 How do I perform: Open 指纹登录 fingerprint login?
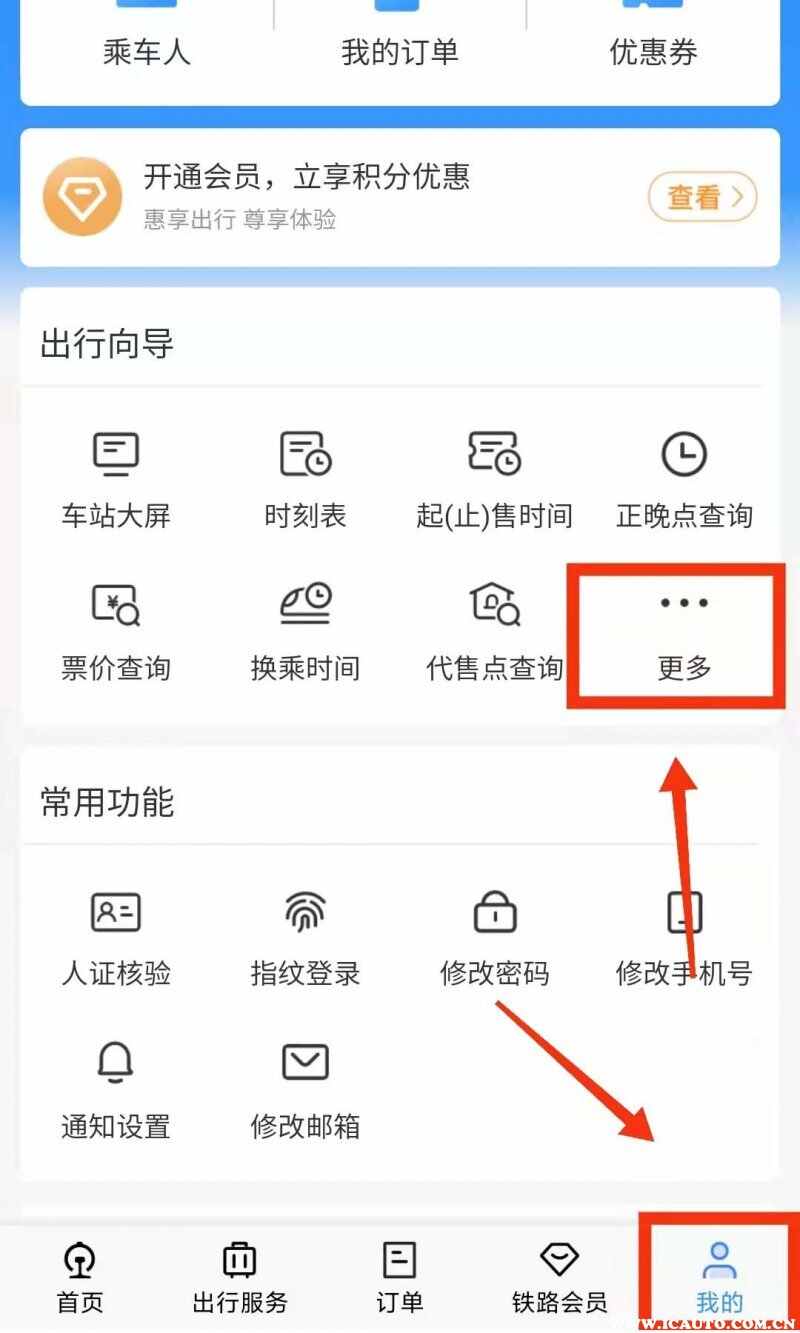coord(305,938)
